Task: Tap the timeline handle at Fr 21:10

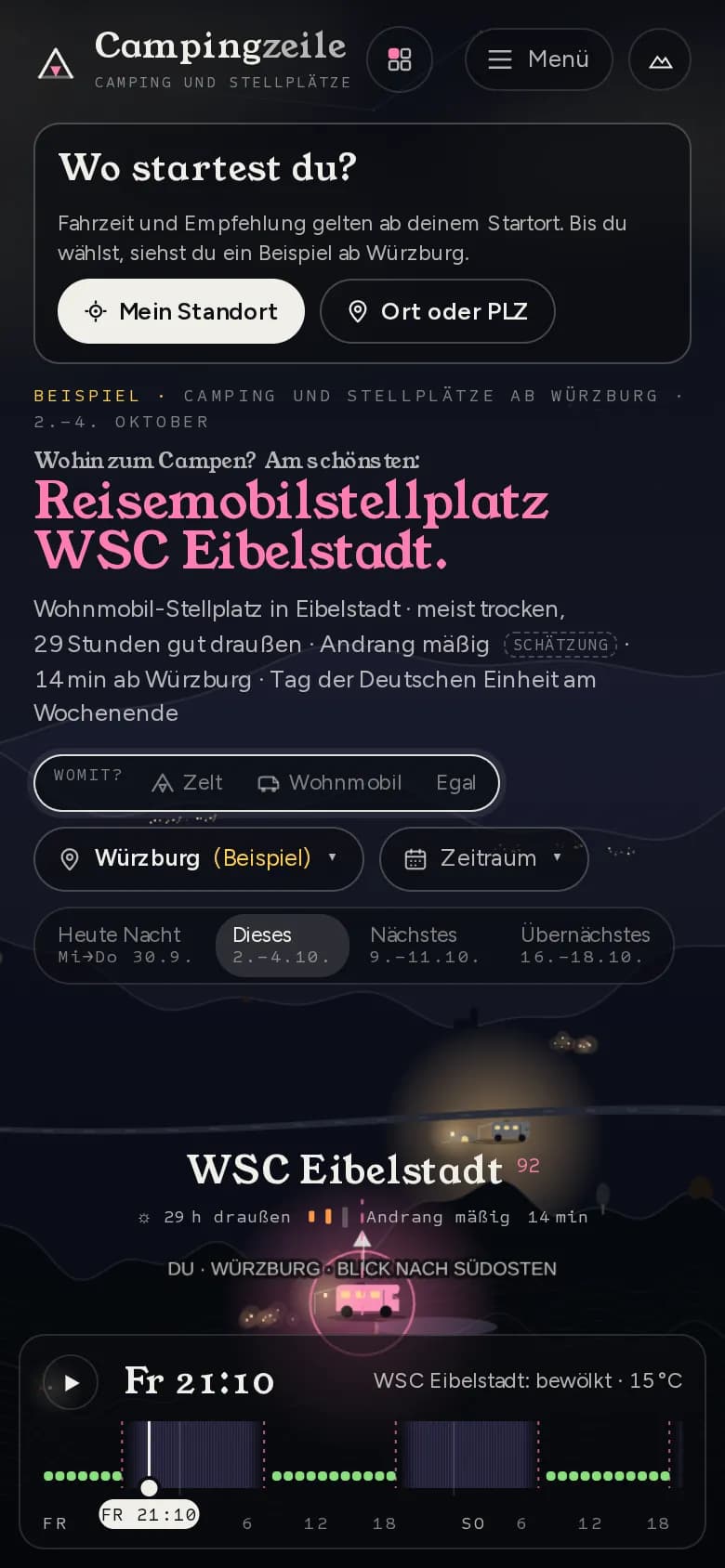Action: (149, 1487)
